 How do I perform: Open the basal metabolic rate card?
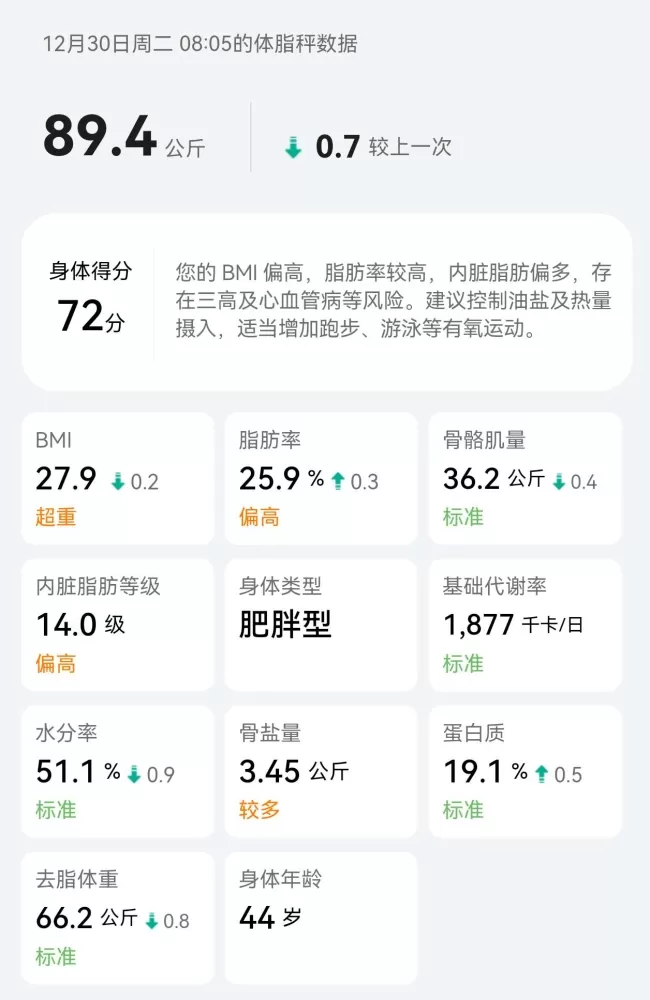click(x=525, y=624)
